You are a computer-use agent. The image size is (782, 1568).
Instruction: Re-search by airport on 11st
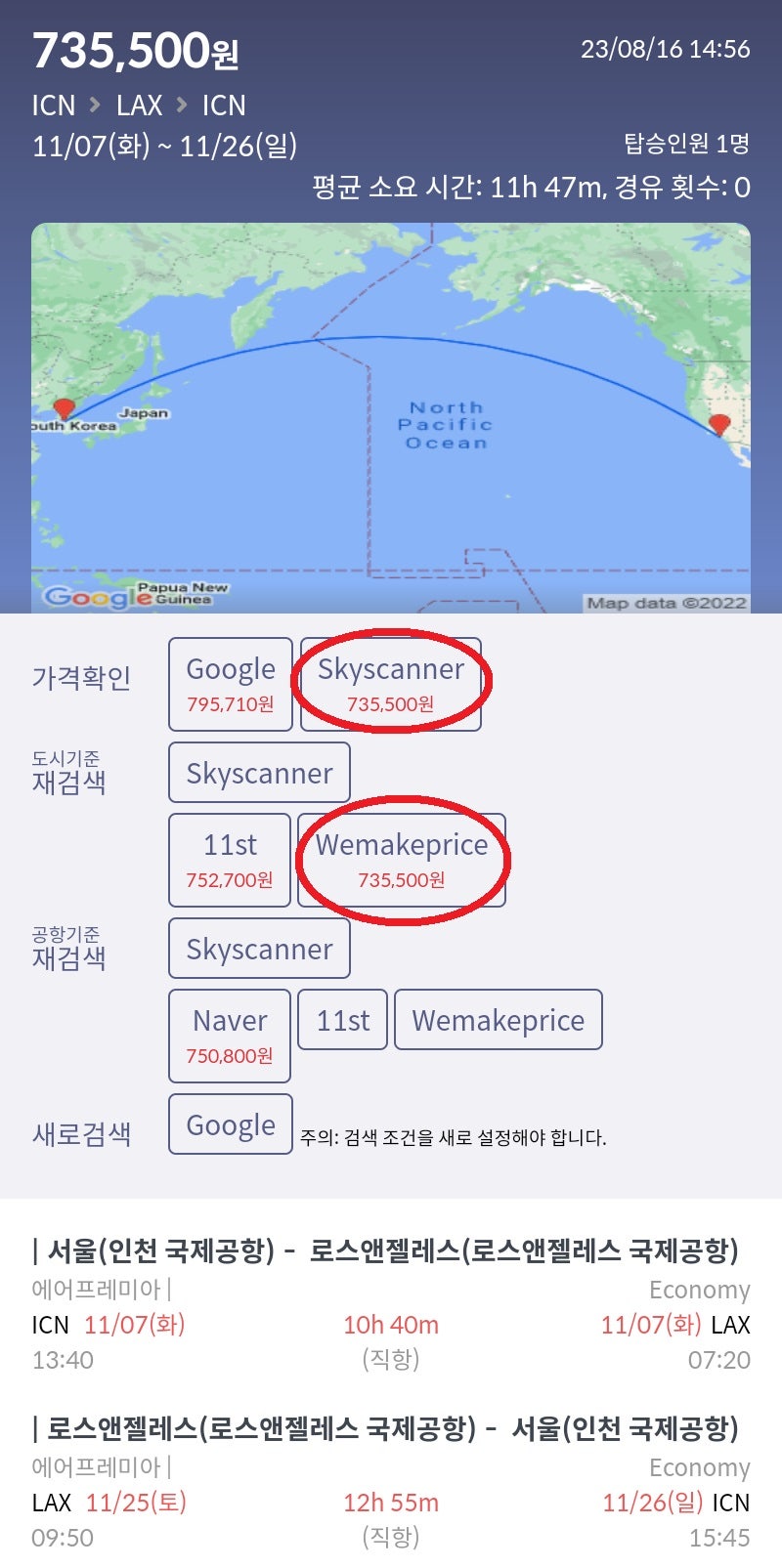(342, 1020)
